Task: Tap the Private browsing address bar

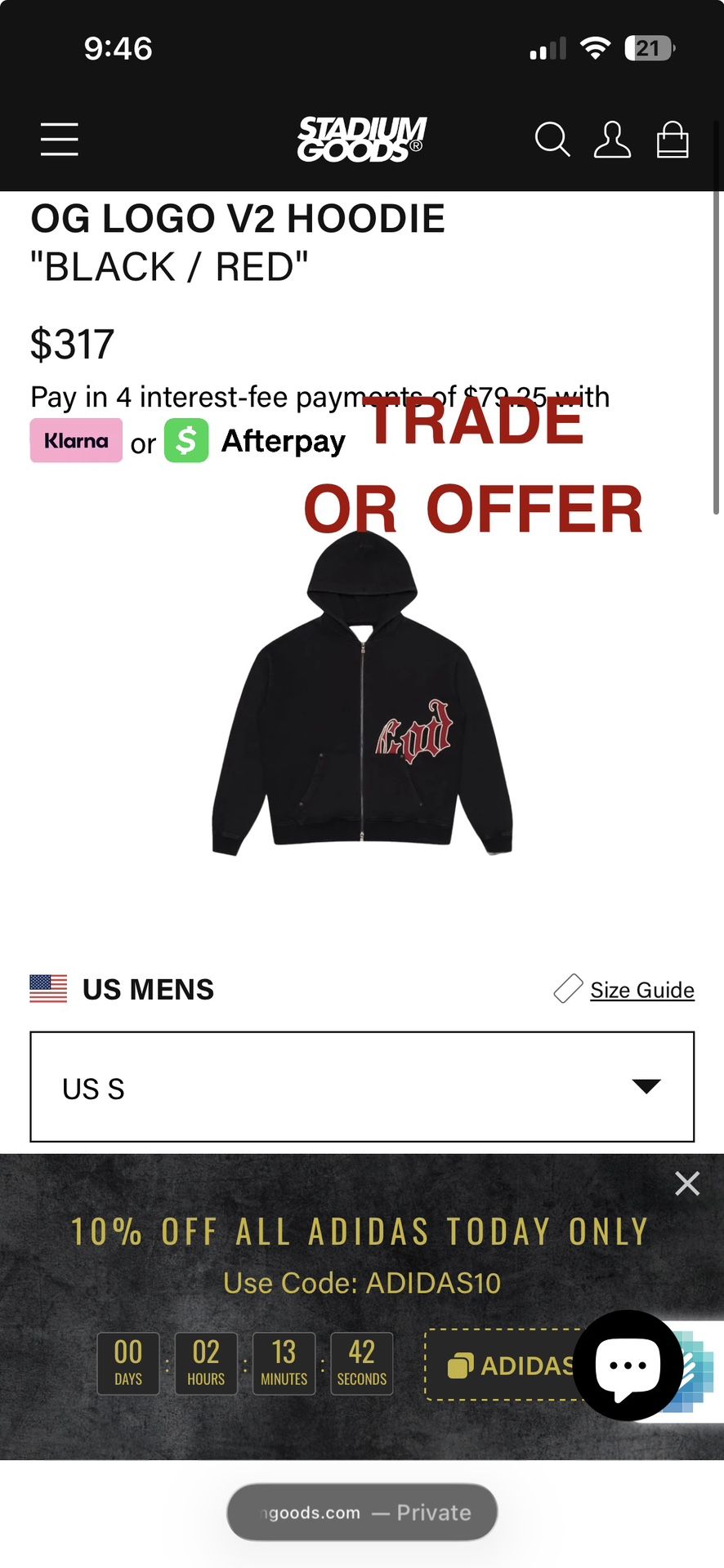Action: pyautogui.click(x=362, y=1512)
